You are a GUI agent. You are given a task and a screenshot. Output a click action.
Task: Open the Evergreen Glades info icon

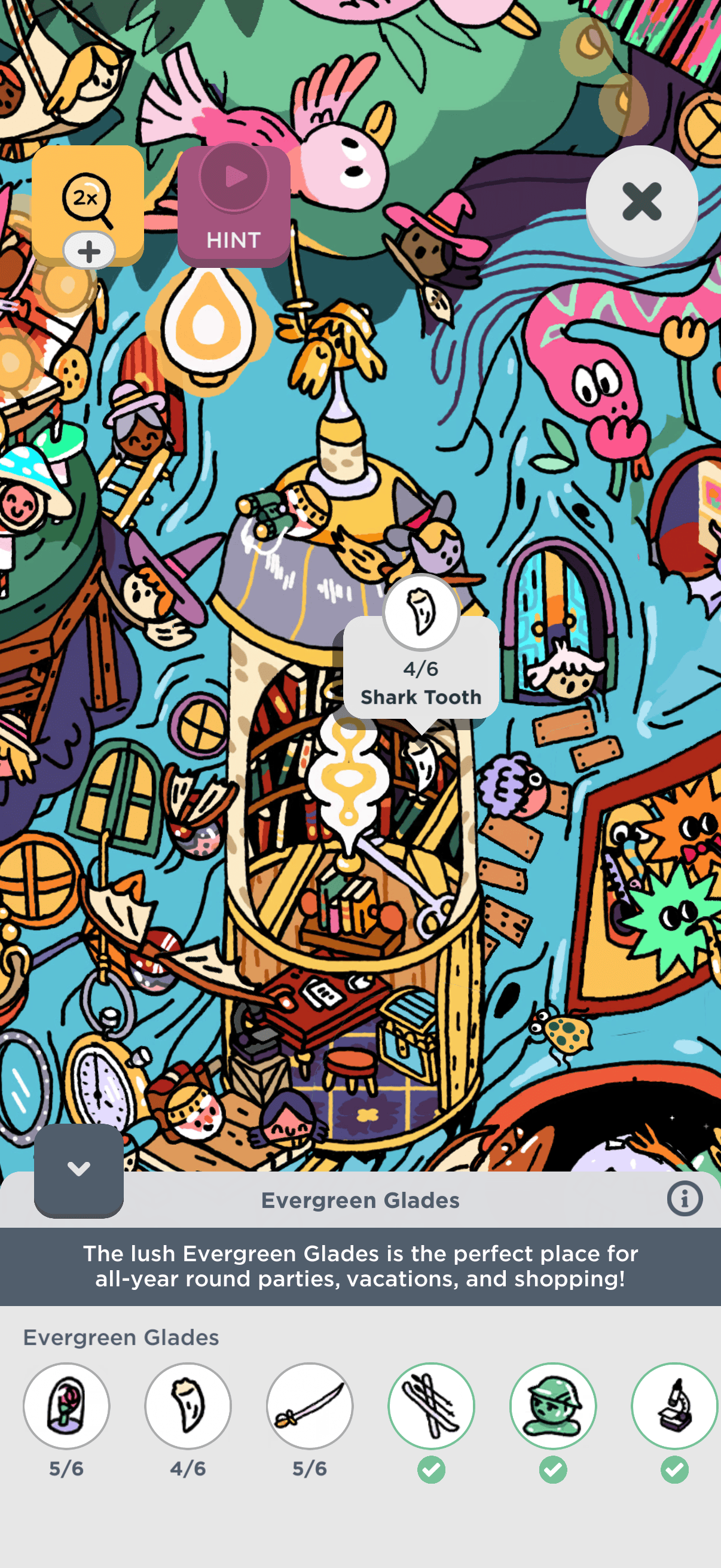tap(685, 1198)
